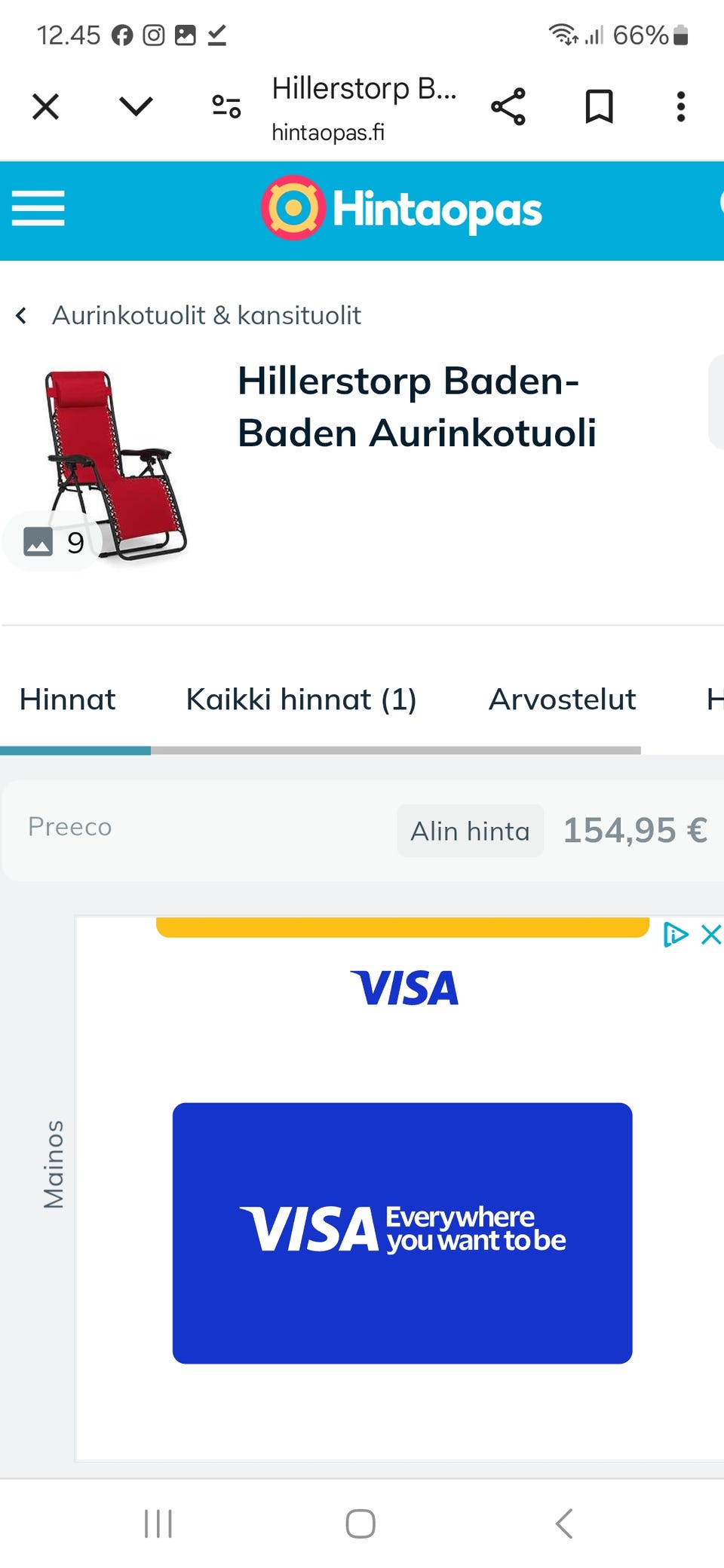Open site settings icon in the toolbar
Viewport: 724px width, 1568px height.
click(226, 106)
